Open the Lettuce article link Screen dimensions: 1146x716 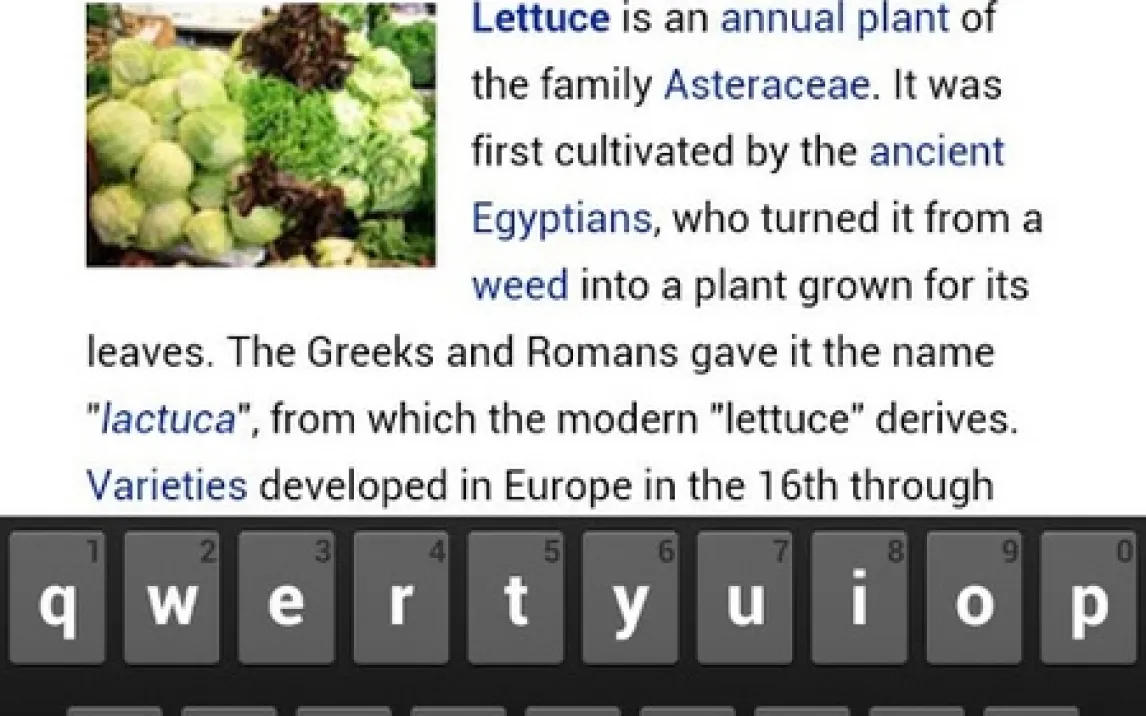(x=539, y=18)
